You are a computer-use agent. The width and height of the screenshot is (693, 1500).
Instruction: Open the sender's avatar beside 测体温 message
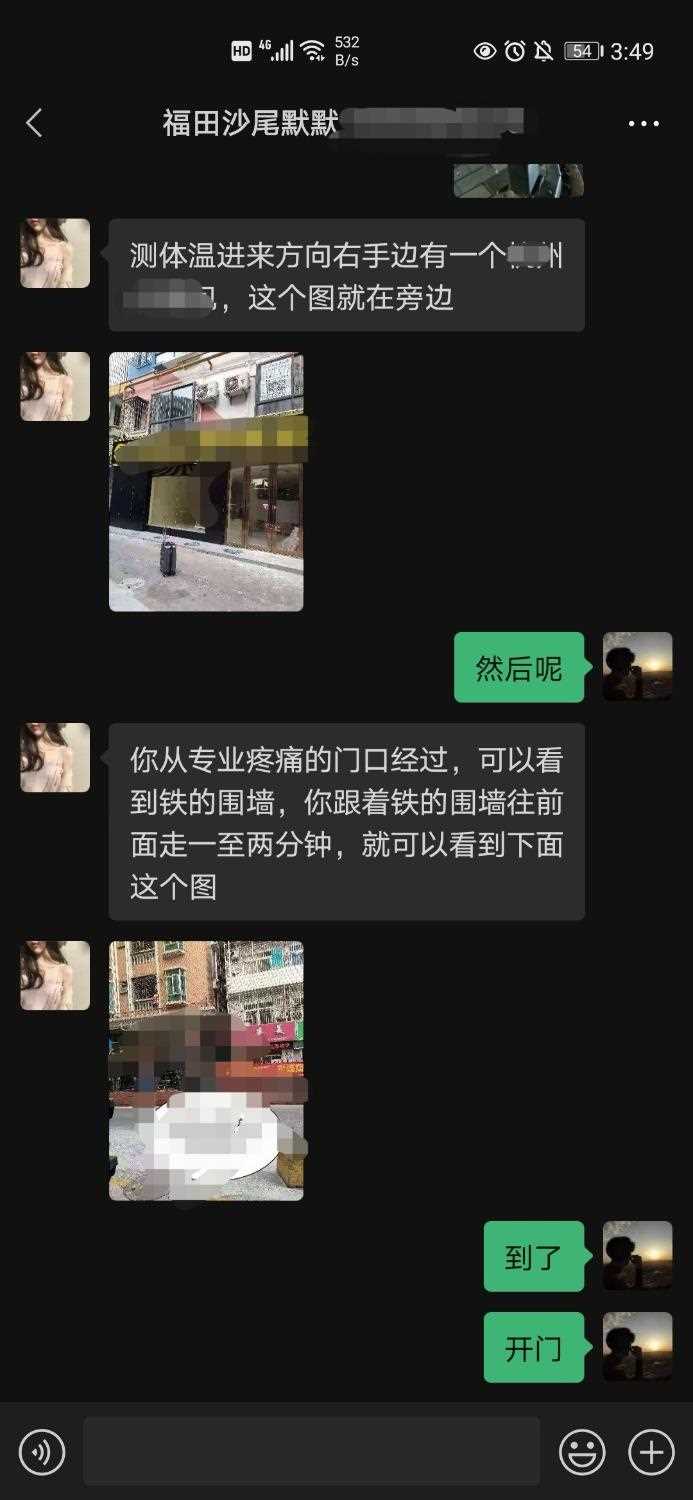point(55,254)
